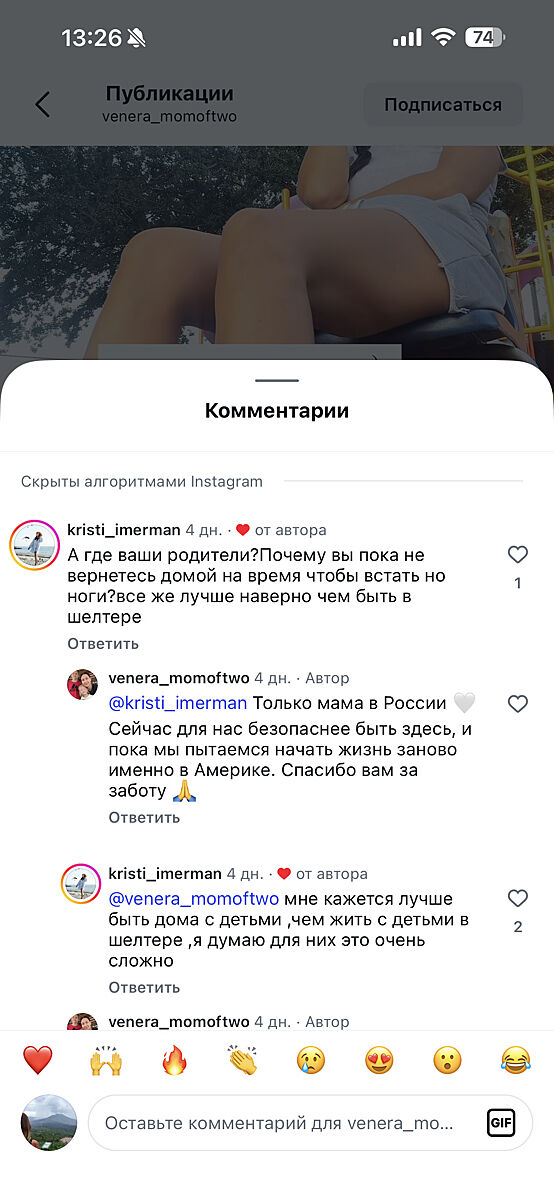The width and height of the screenshot is (554, 1200).
Task: Insert the raised hands emoji
Action: tap(106, 1060)
